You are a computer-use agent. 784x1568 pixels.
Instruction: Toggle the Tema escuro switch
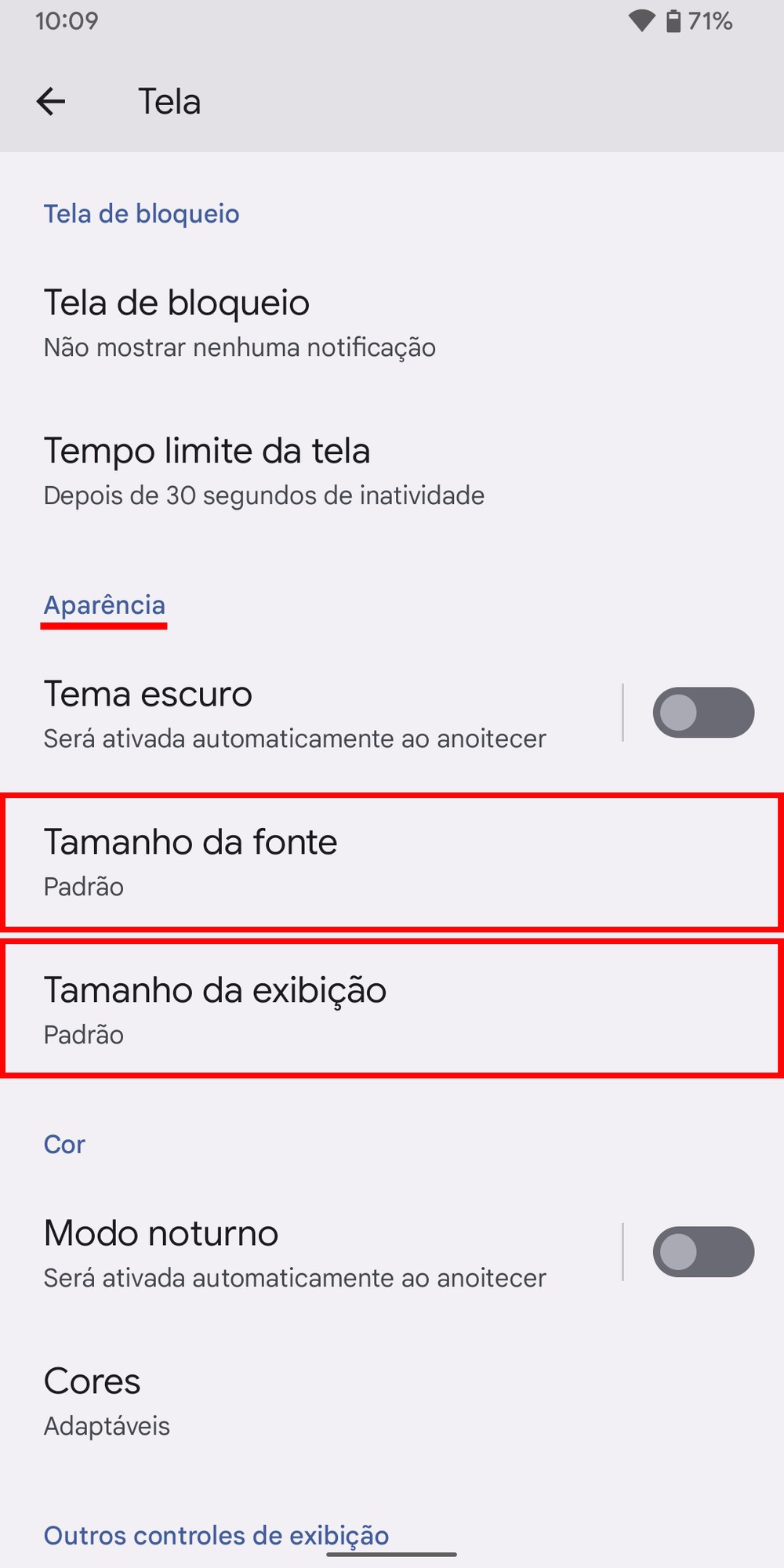click(x=702, y=713)
